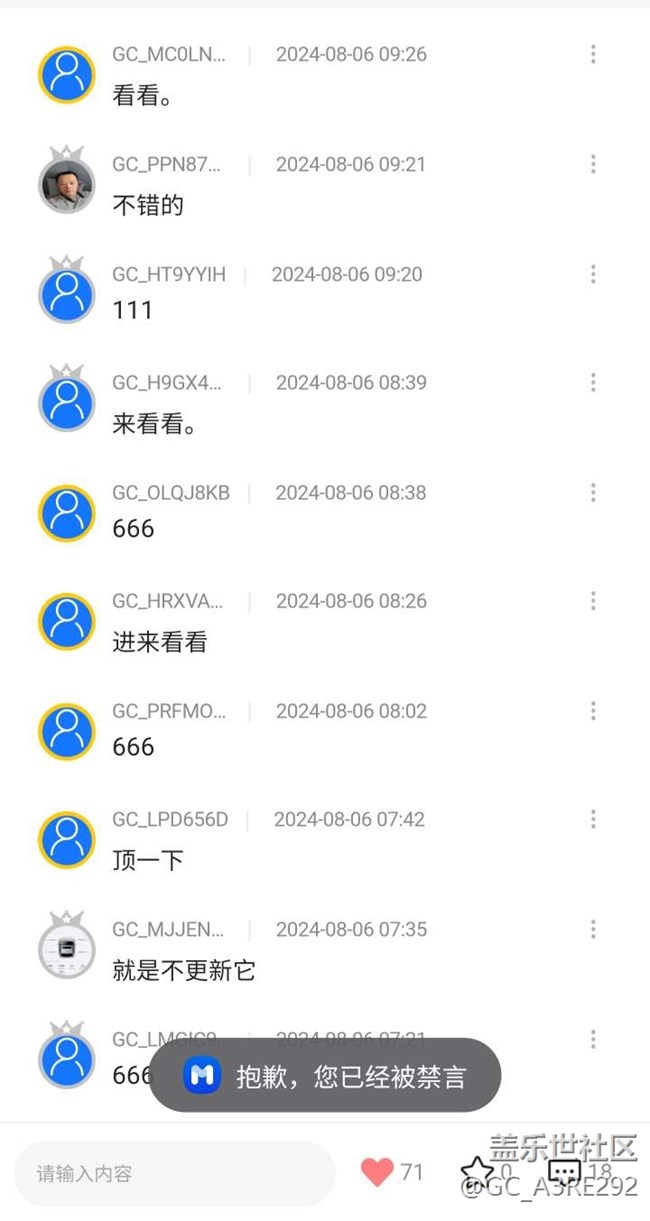
Task: Open the avatar of commenter GC_MJJEN
Action: point(67,949)
